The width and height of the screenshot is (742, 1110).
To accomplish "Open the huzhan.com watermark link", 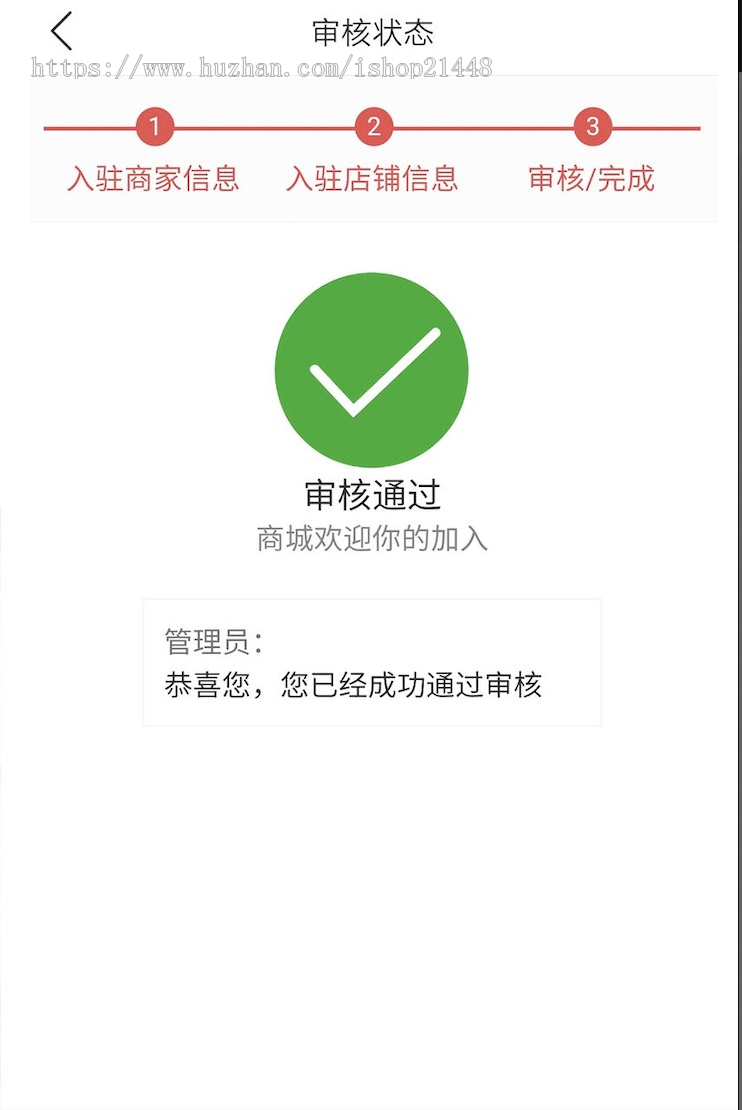I will pyautogui.click(x=262, y=68).
